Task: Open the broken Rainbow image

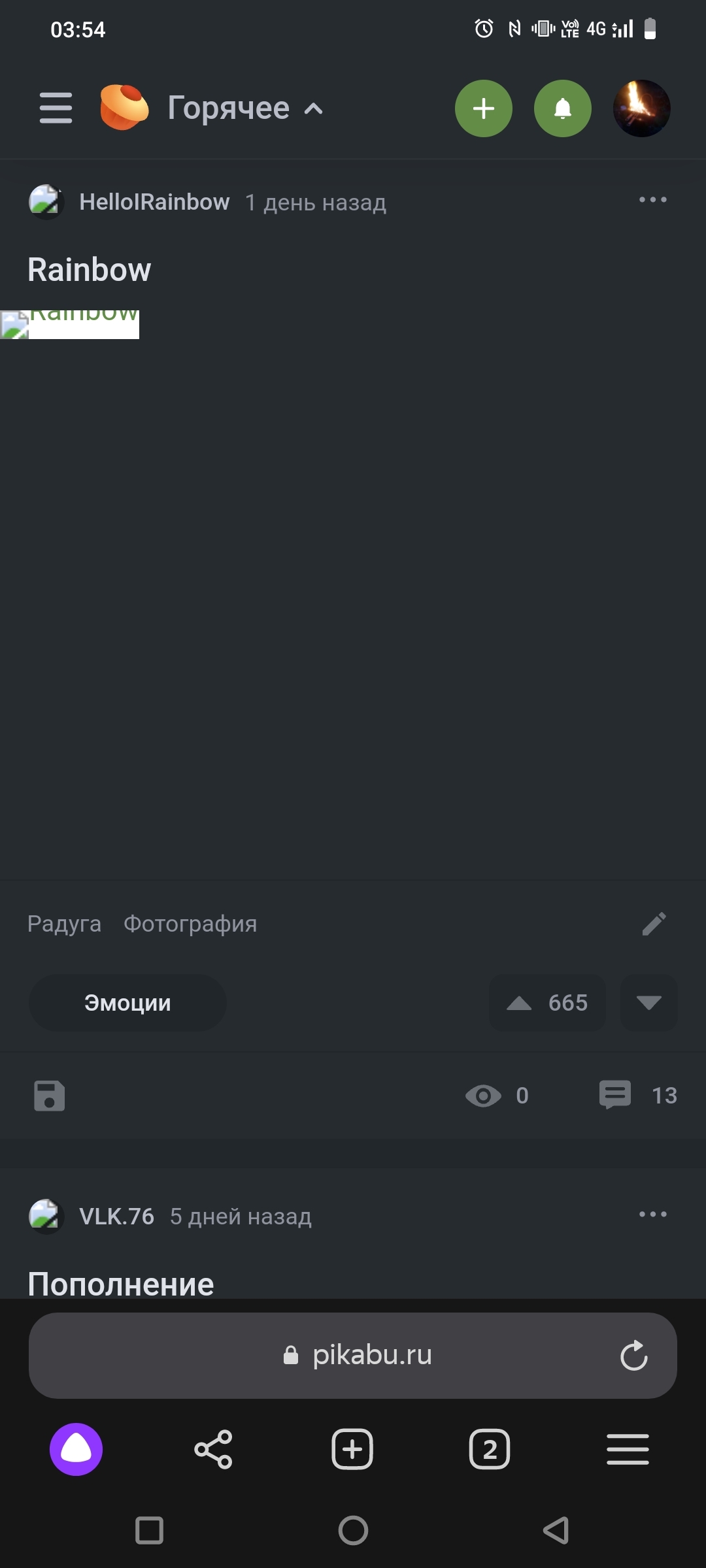Action: pos(70,324)
